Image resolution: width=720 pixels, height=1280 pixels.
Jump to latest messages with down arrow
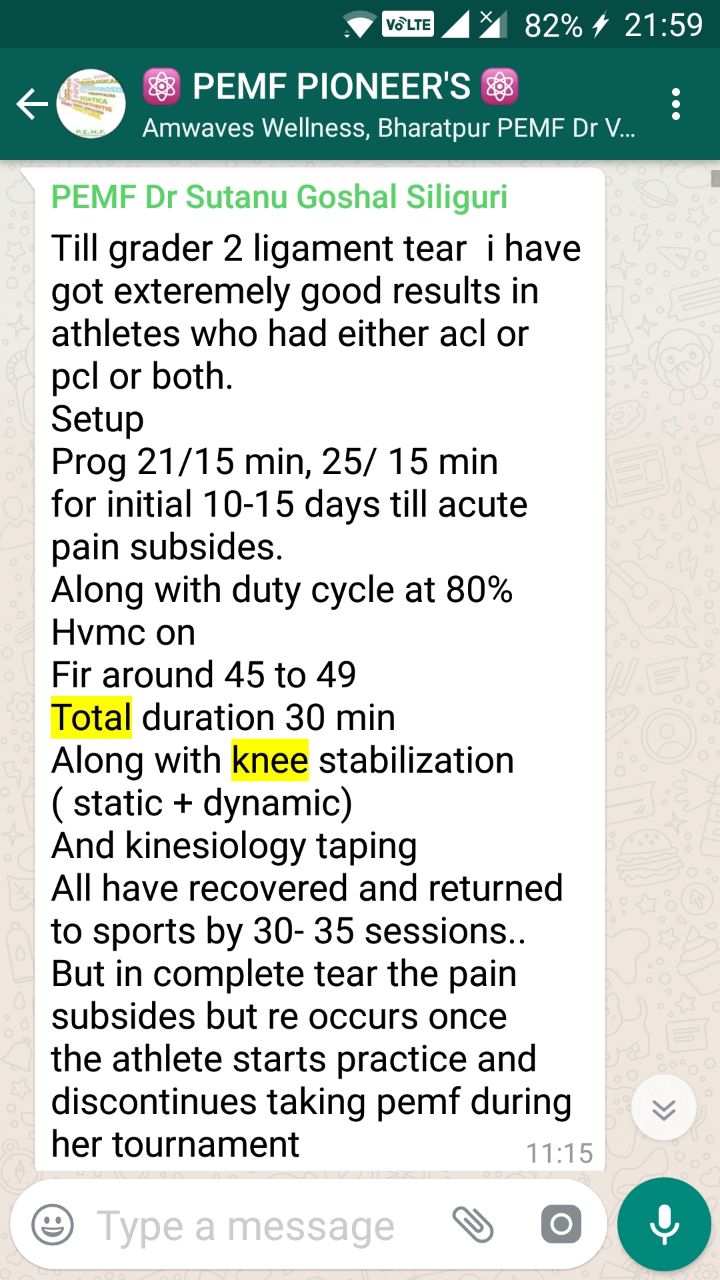pos(664,1109)
